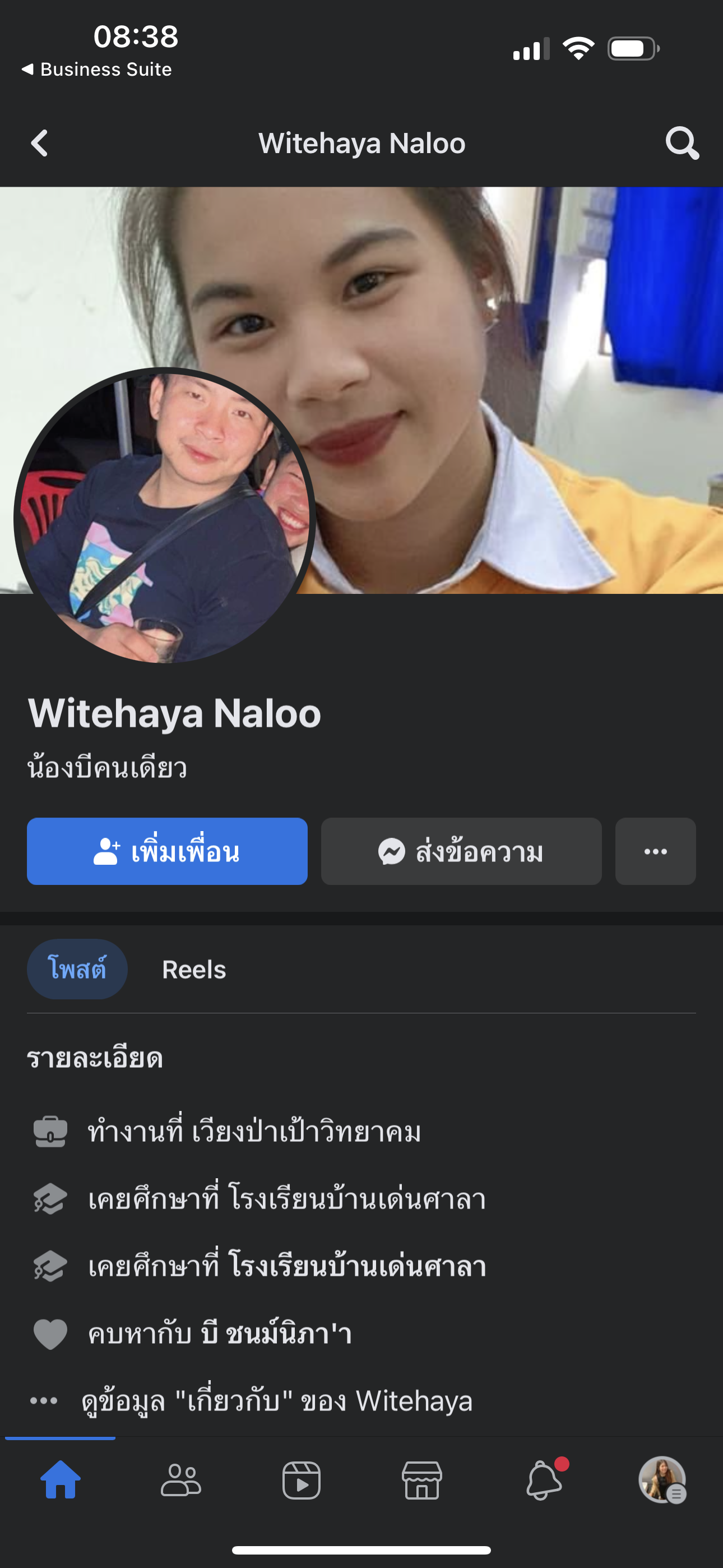View Witehaya's เกี่ยวกับ info
Screen dimensions: 723x1568
tap(277, 1401)
